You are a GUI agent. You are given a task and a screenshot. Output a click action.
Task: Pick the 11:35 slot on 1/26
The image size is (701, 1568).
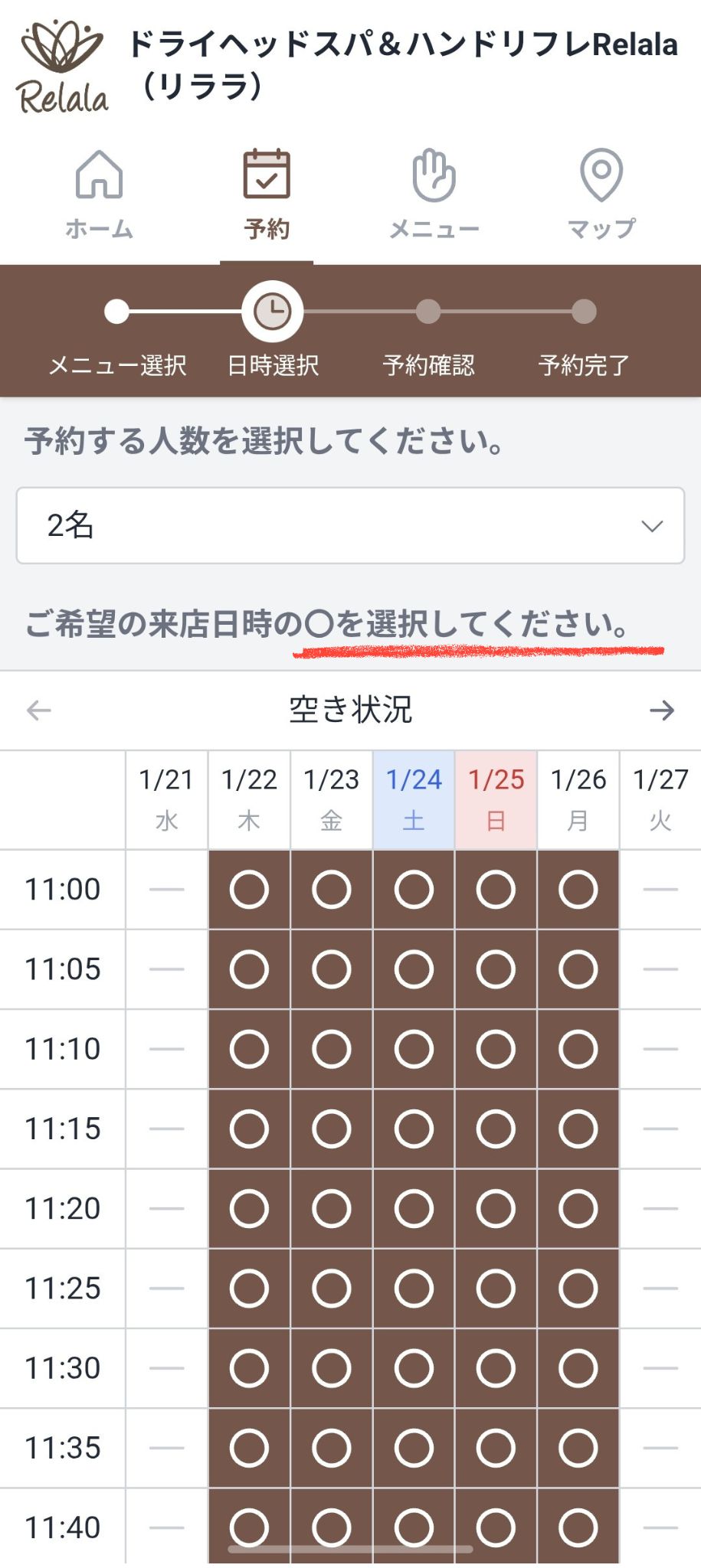point(578,1447)
